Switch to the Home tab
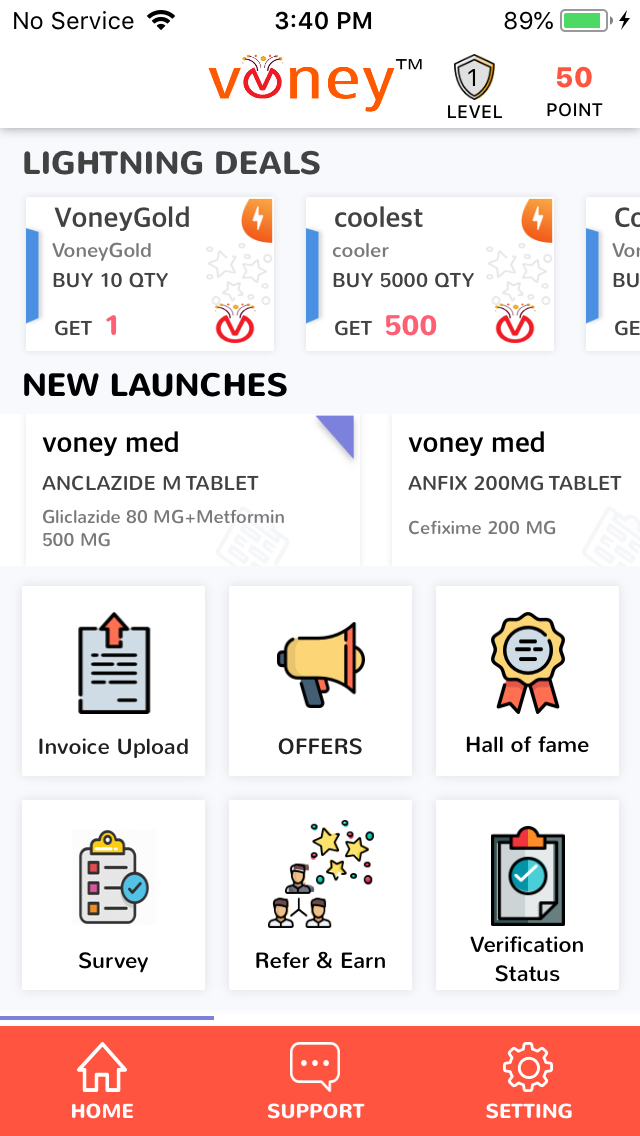Image resolution: width=640 pixels, height=1136 pixels. (x=102, y=1081)
